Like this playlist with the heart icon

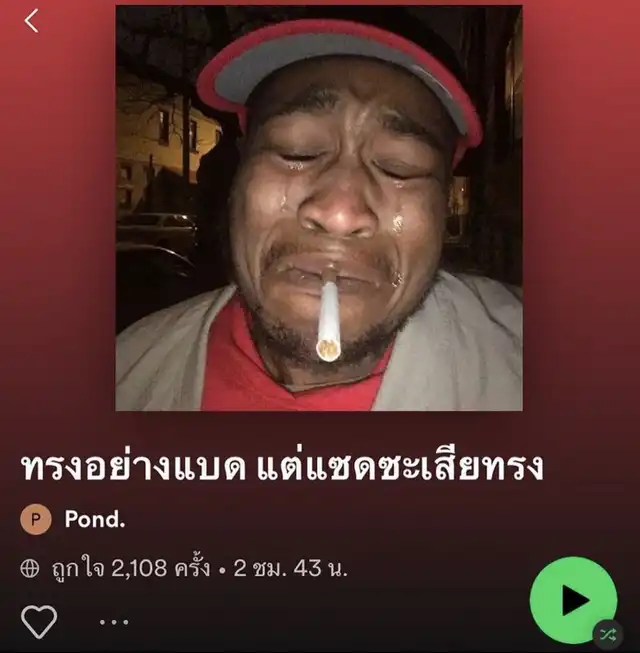pos(39,622)
